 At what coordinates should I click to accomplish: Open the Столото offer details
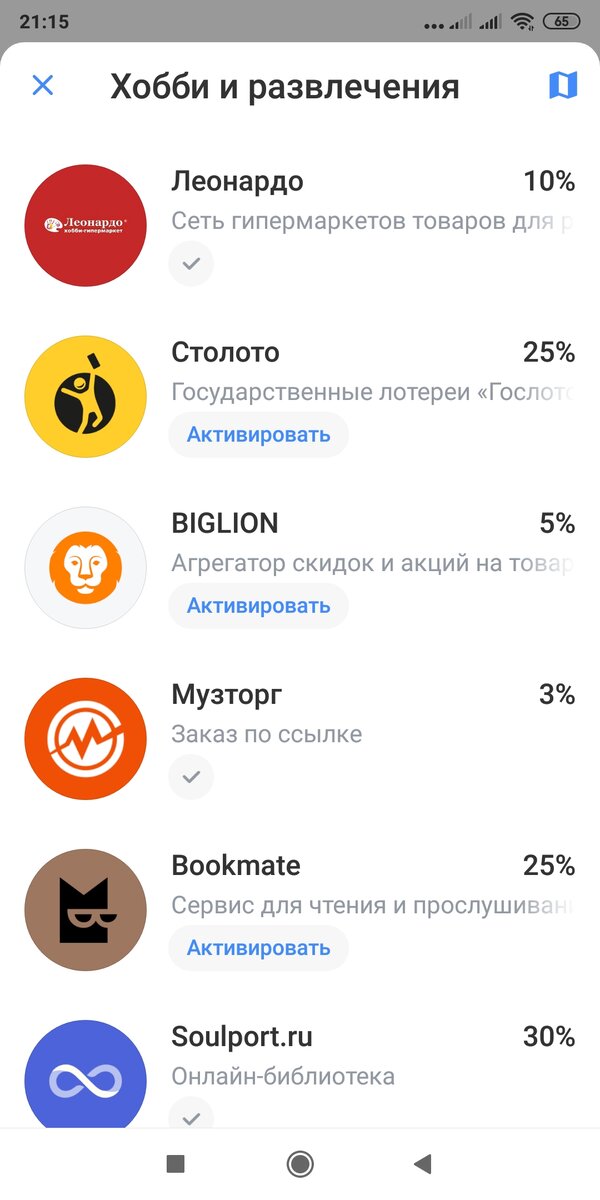300,396
